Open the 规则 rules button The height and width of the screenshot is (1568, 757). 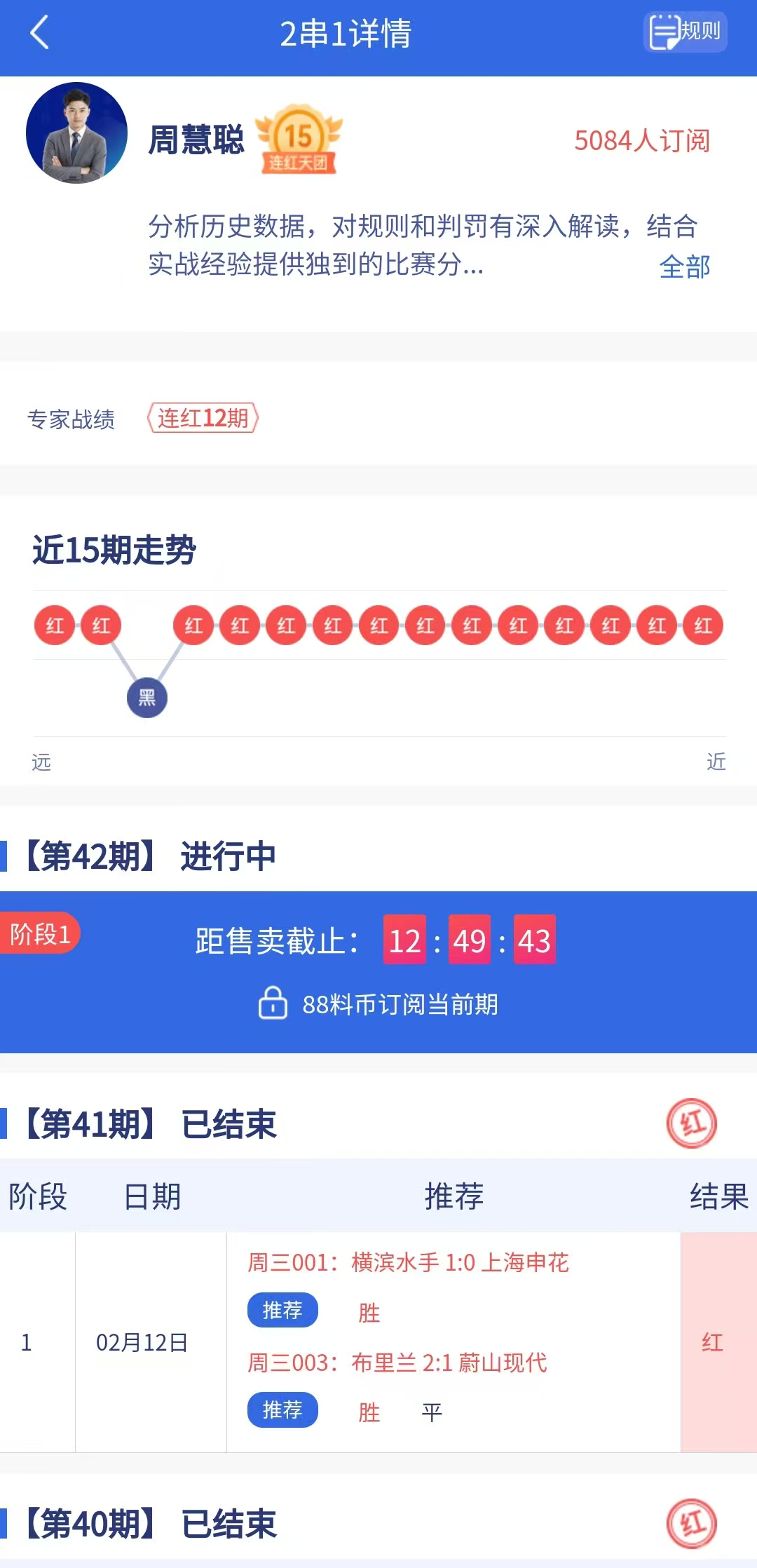pyautogui.click(x=685, y=32)
